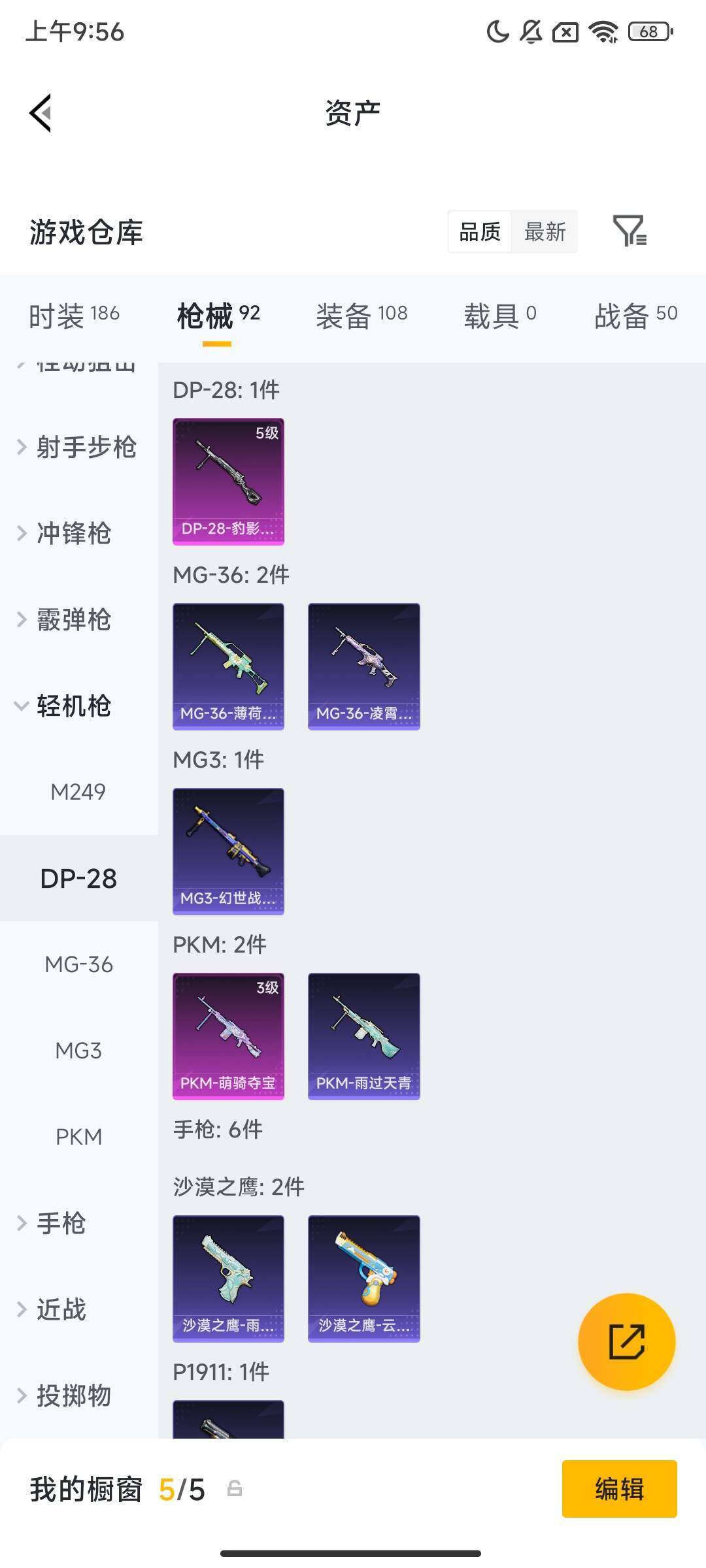The image size is (706, 1568).
Task: Open the filter options icon
Action: click(631, 232)
